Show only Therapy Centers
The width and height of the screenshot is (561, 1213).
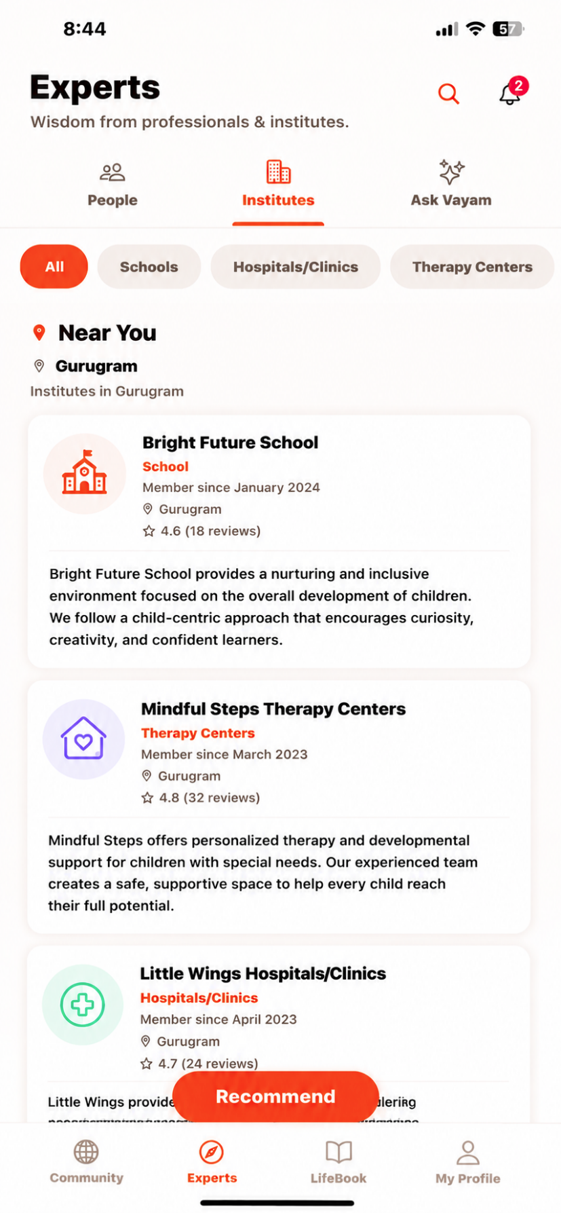click(472, 267)
